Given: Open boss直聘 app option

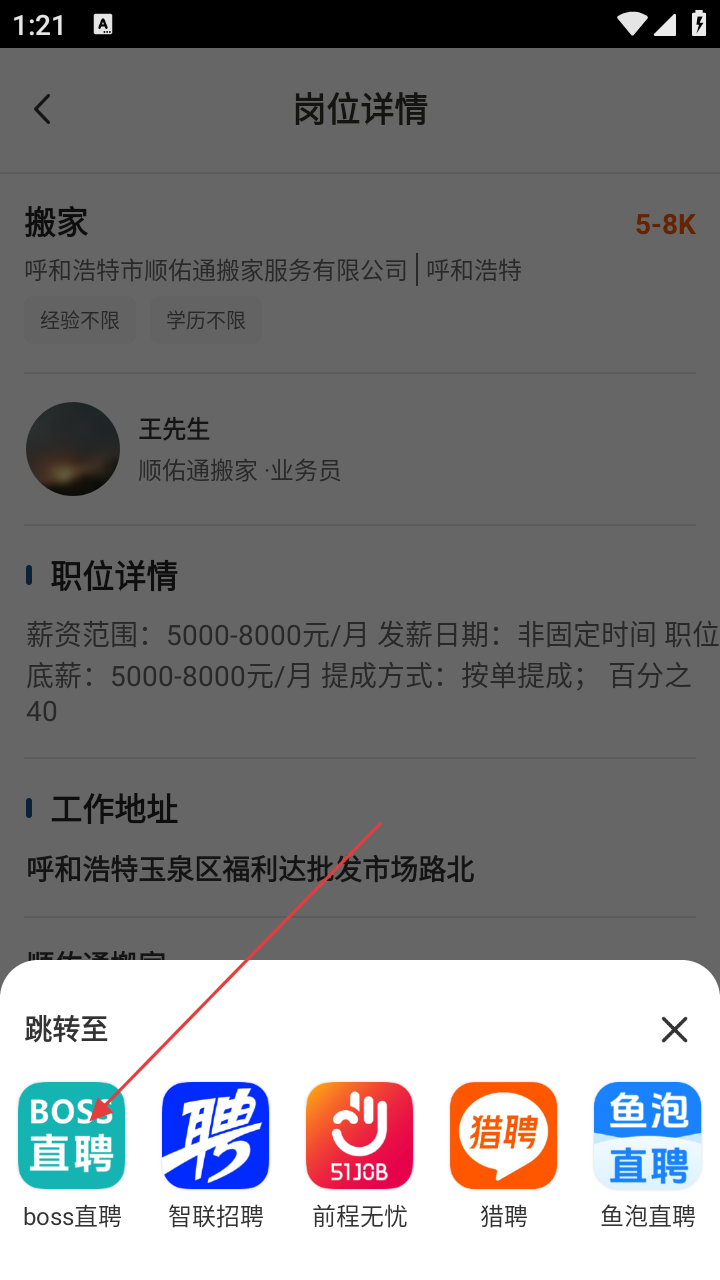Looking at the screenshot, I should 72,1136.
